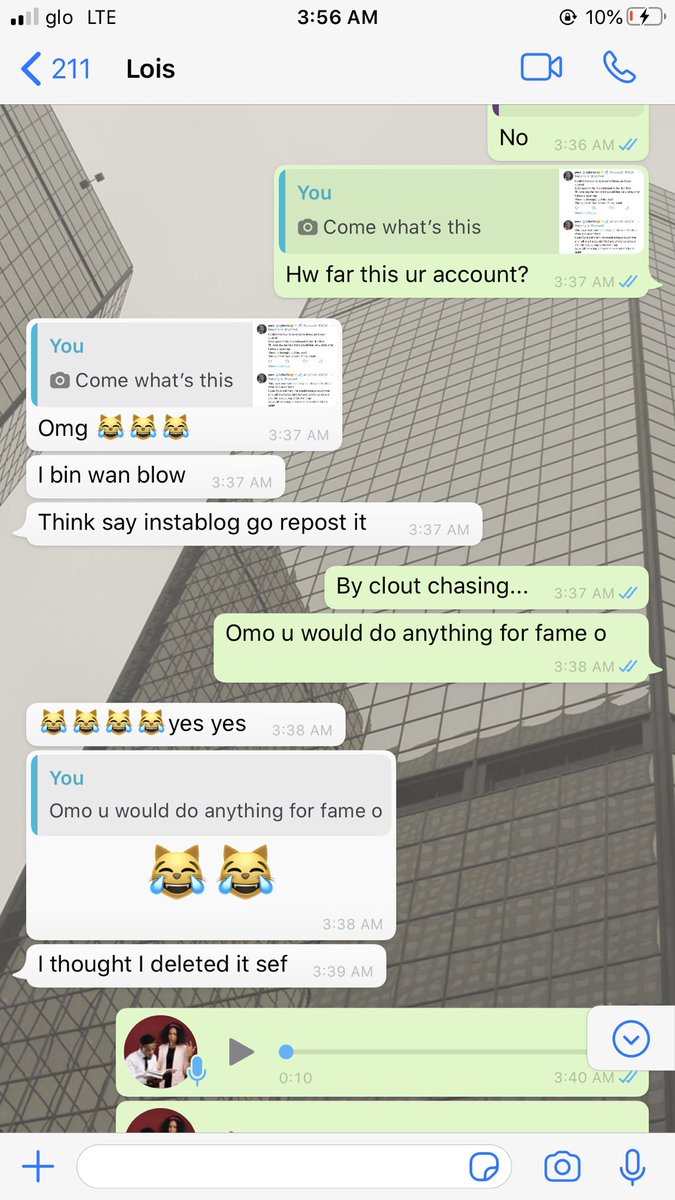Open quoted photo in 'Hw far this ur account?'
Image resolution: width=675 pixels, height=1200 pixels.
point(600,212)
